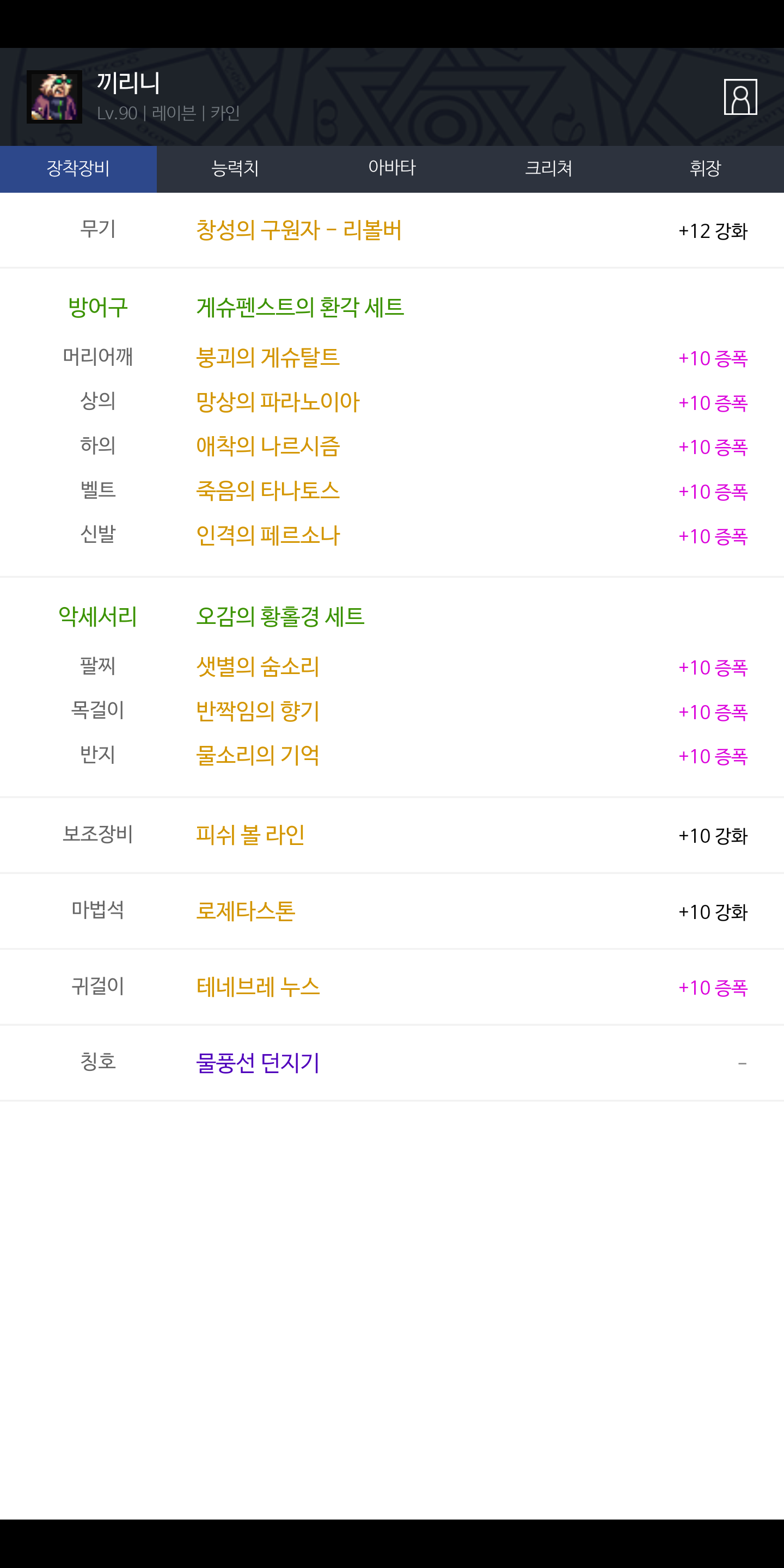Screen dimensions: 784x1568
Task: Tap the 물소리의 기억 ring
Action: [258, 756]
